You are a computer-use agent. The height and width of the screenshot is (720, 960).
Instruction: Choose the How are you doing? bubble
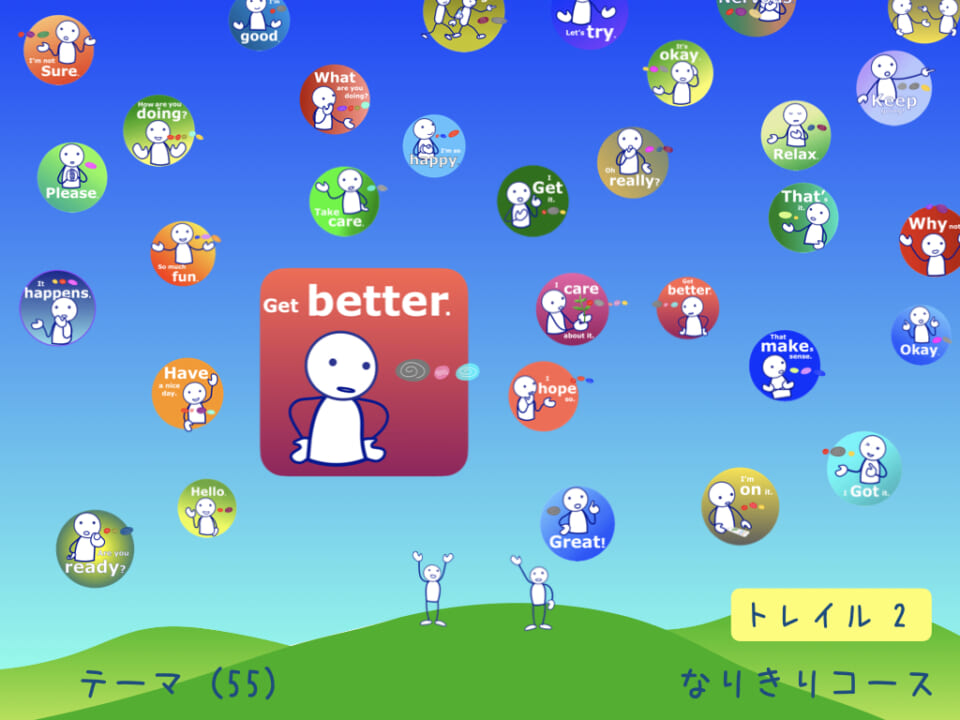coord(158,130)
